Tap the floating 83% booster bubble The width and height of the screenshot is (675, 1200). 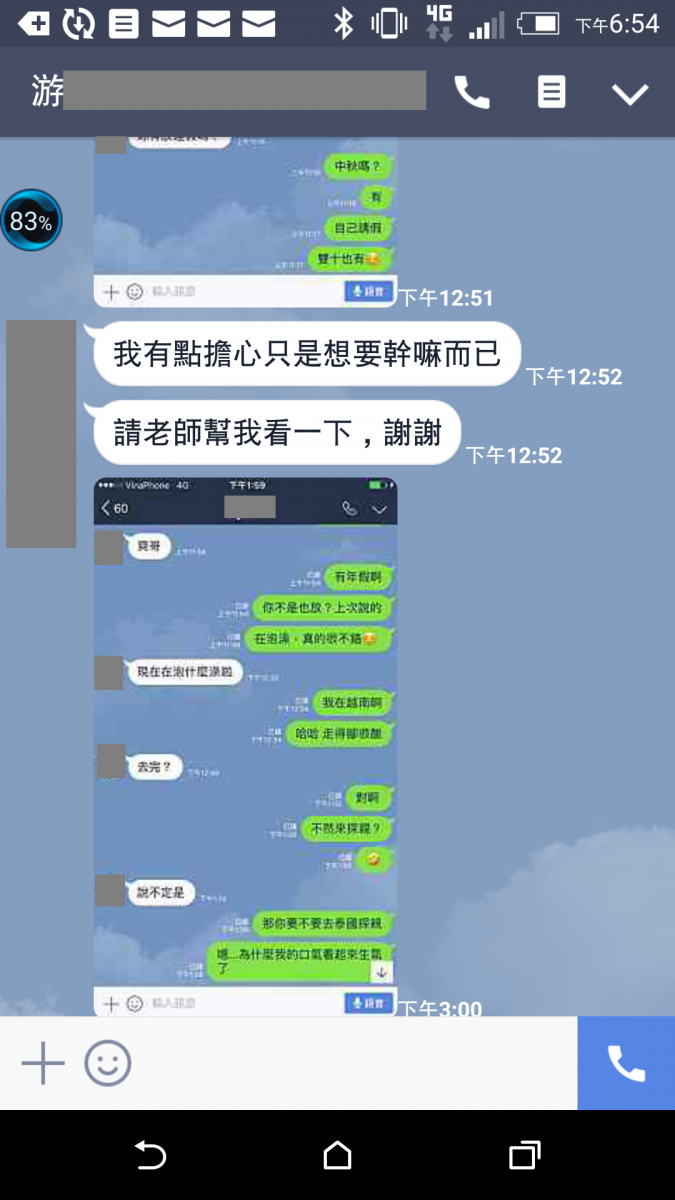point(31,221)
